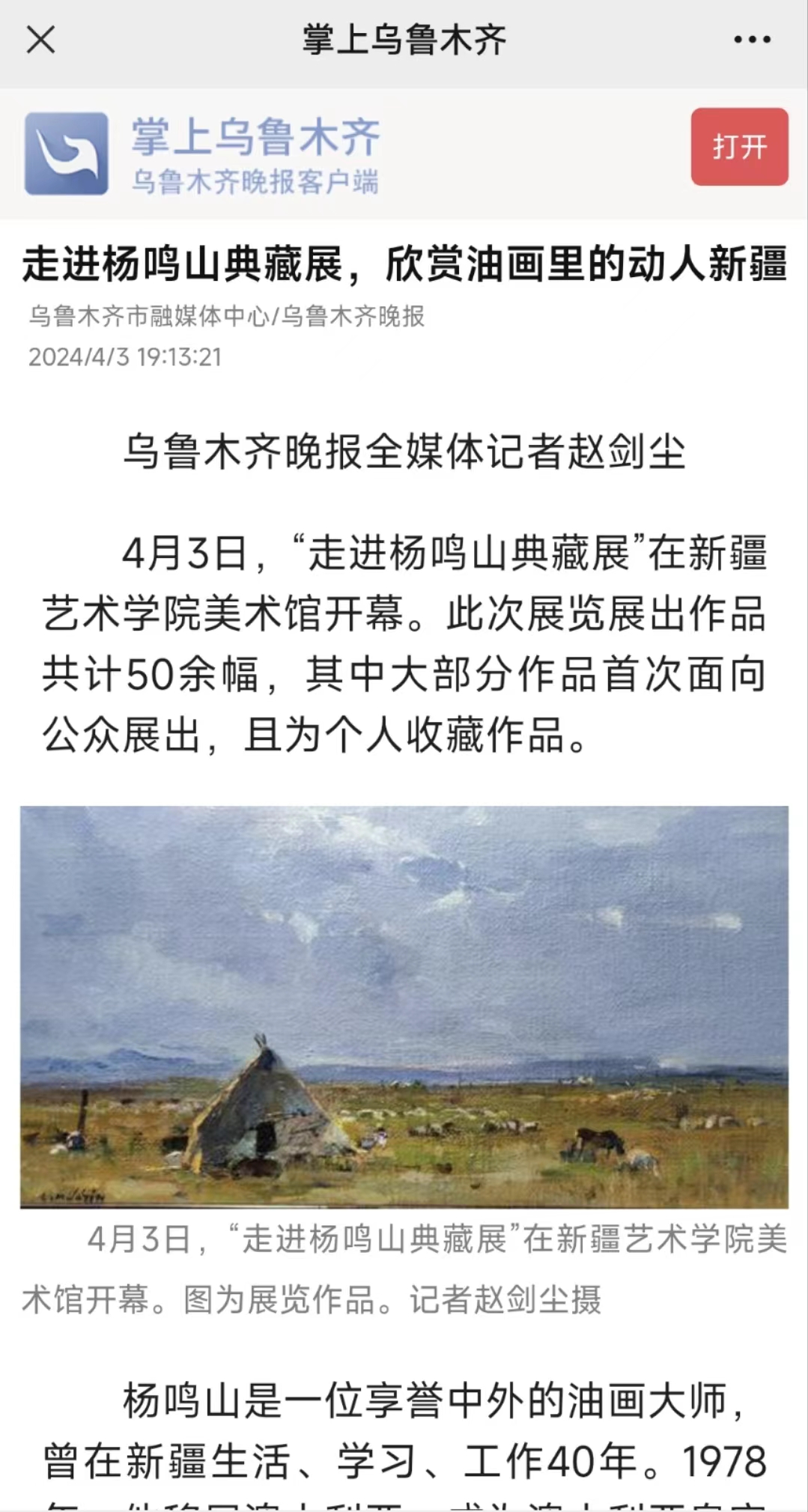The image size is (808, 1512).
Task: View the oil painting image full screen
Action: [404, 1006]
